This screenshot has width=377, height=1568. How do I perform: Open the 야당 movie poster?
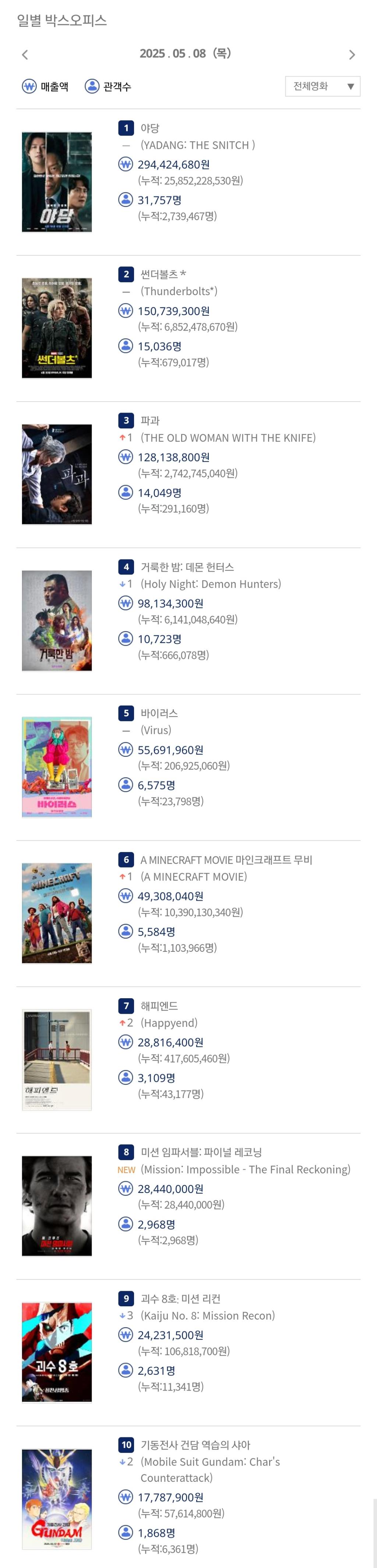point(57,182)
